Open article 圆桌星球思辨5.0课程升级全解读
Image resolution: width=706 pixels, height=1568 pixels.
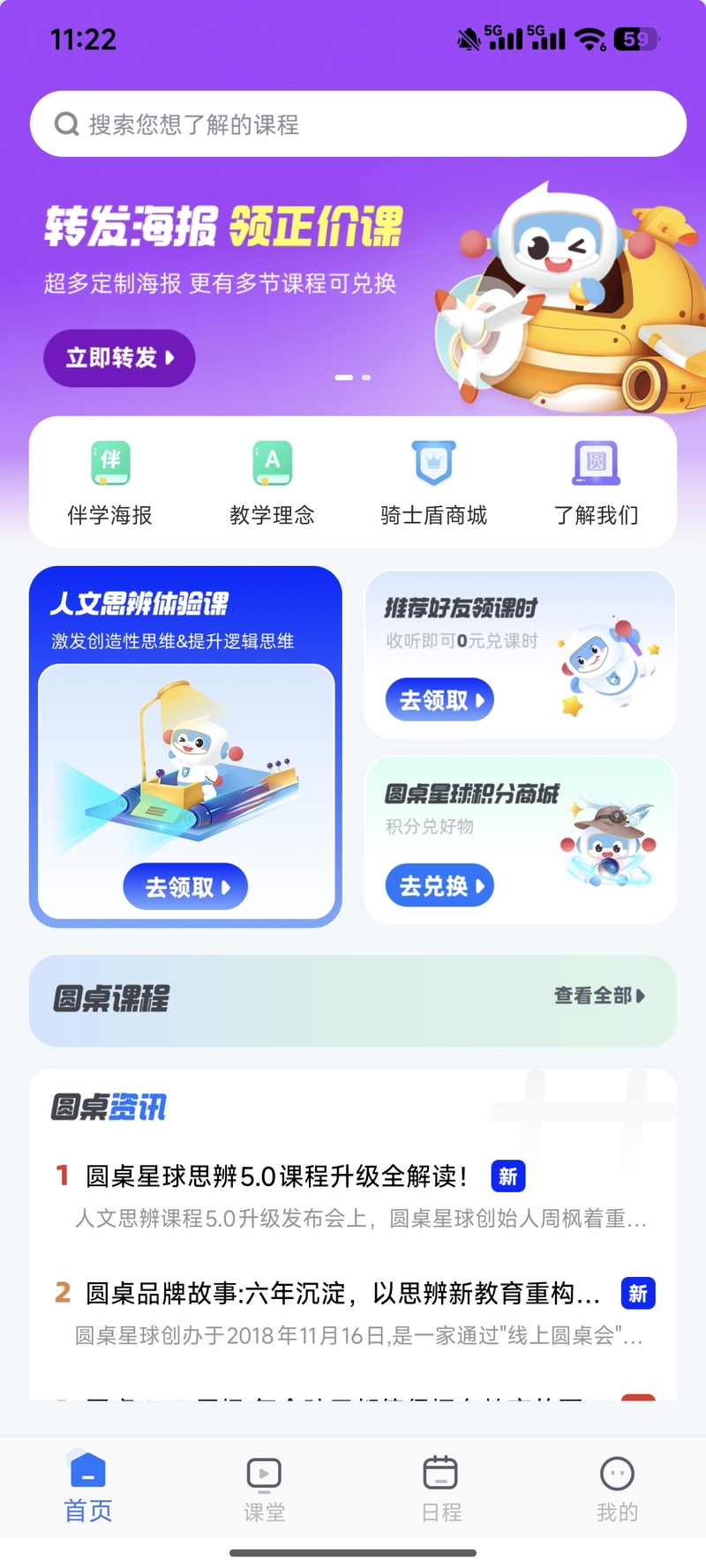click(275, 1176)
